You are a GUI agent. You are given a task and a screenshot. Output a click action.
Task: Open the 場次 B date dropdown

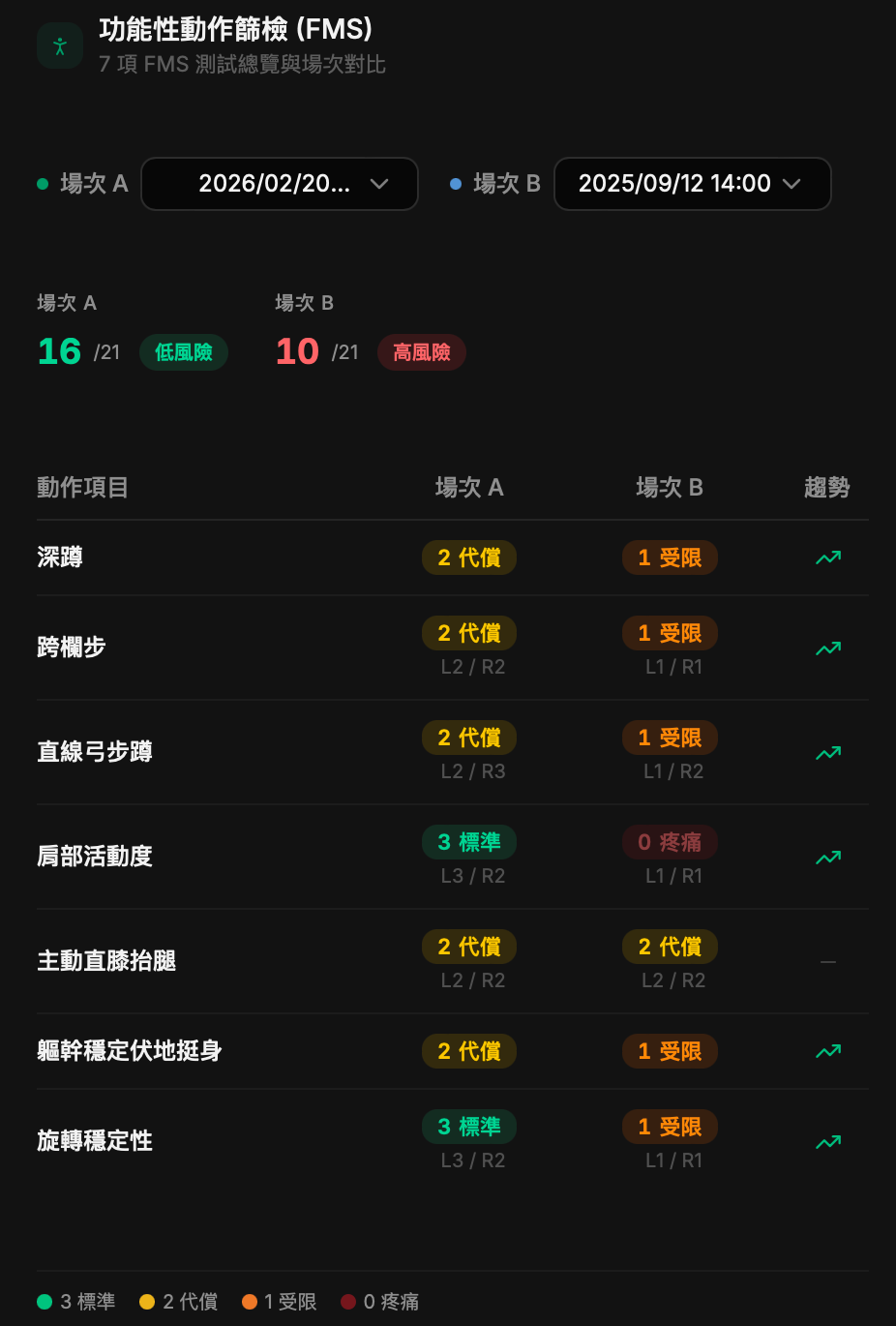[x=692, y=184]
